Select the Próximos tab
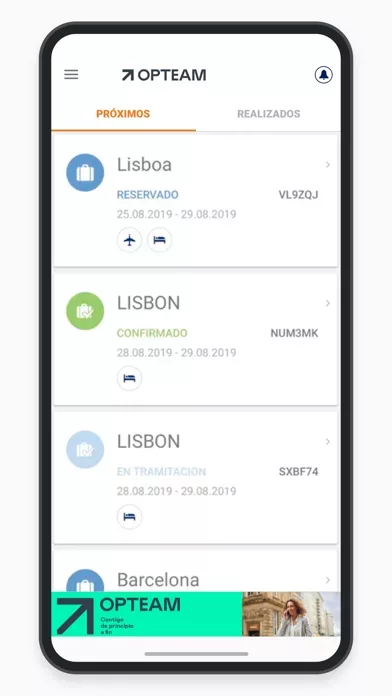Image resolution: width=392 pixels, height=696 pixels. (x=123, y=114)
